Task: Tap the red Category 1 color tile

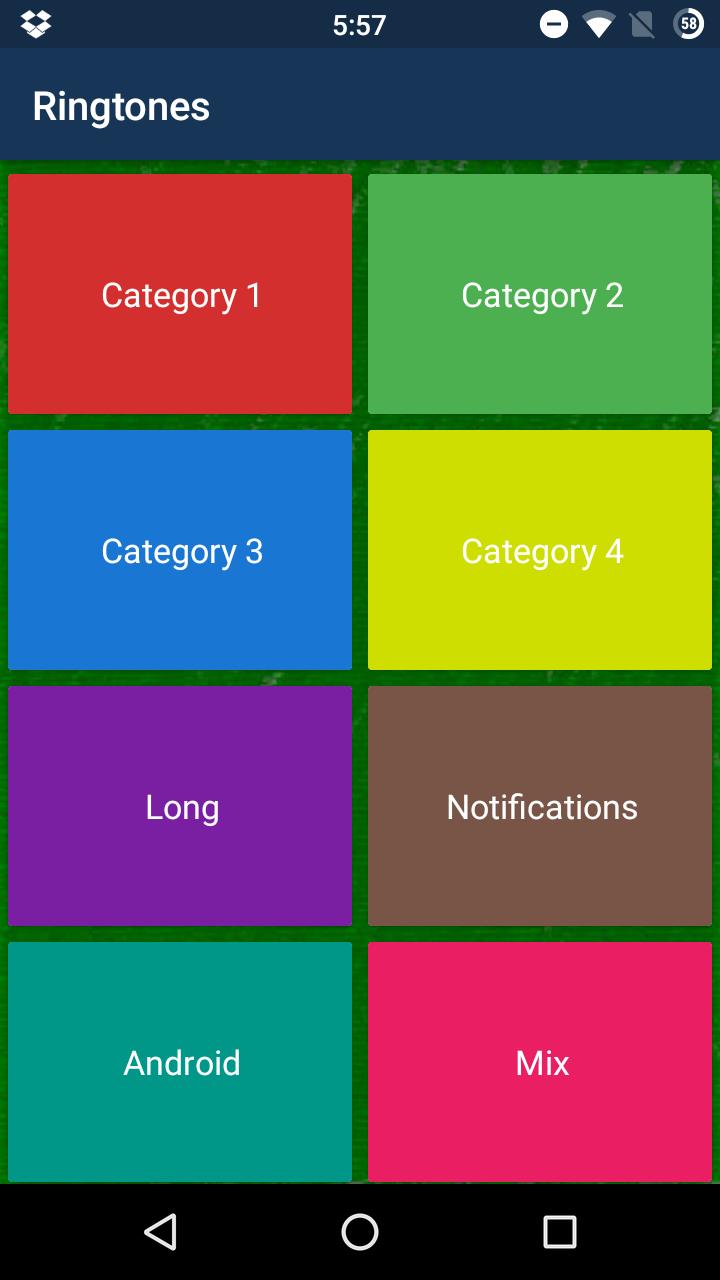Action: tap(180, 293)
